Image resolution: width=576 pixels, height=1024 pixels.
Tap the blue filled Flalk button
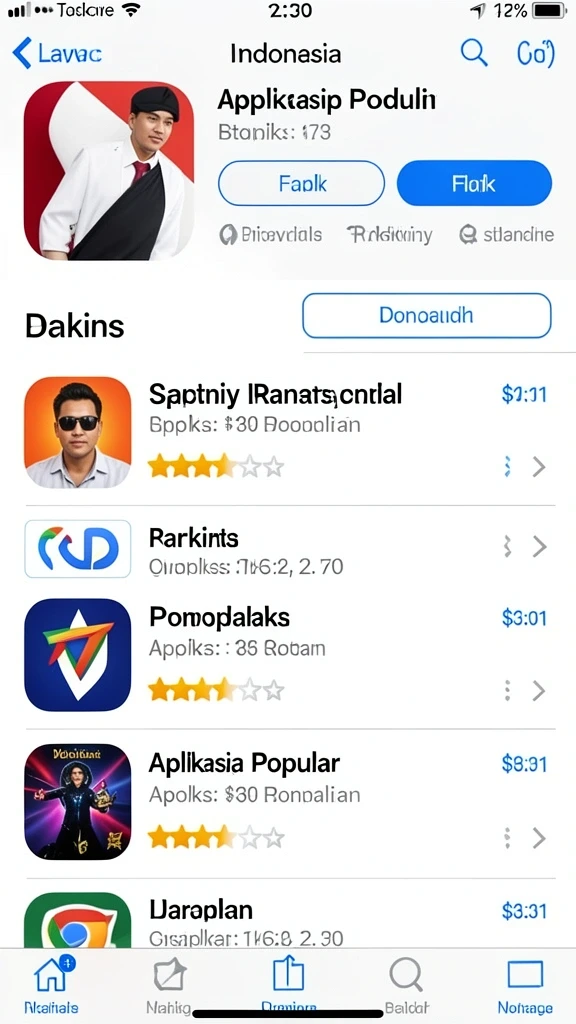[474, 184]
